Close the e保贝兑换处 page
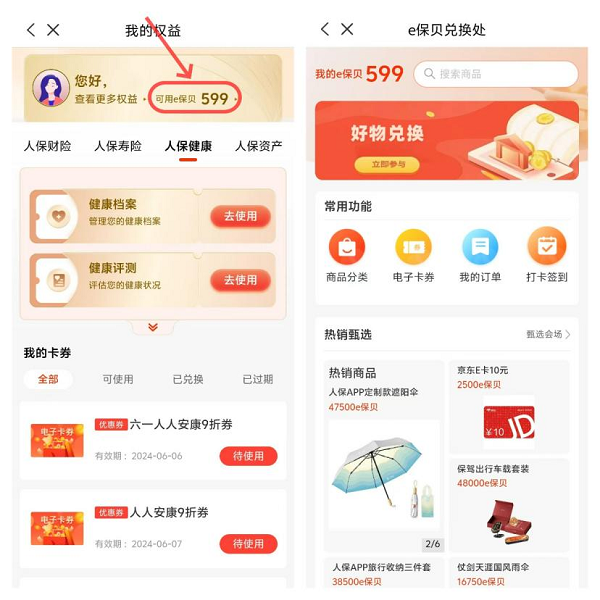Screen dimensions: 600x600 (x=347, y=30)
